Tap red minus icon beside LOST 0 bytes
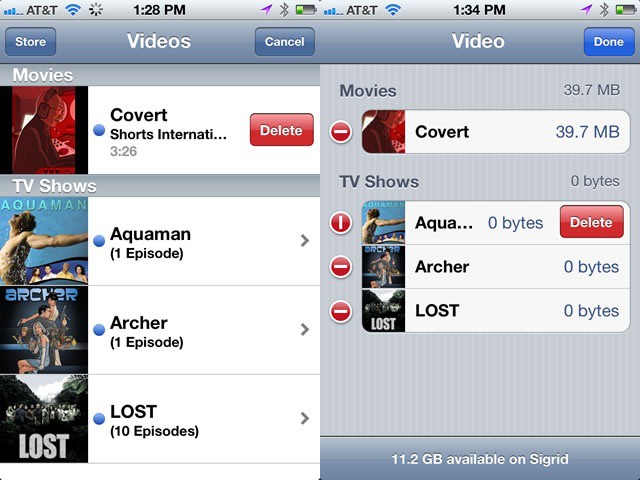 341,311
